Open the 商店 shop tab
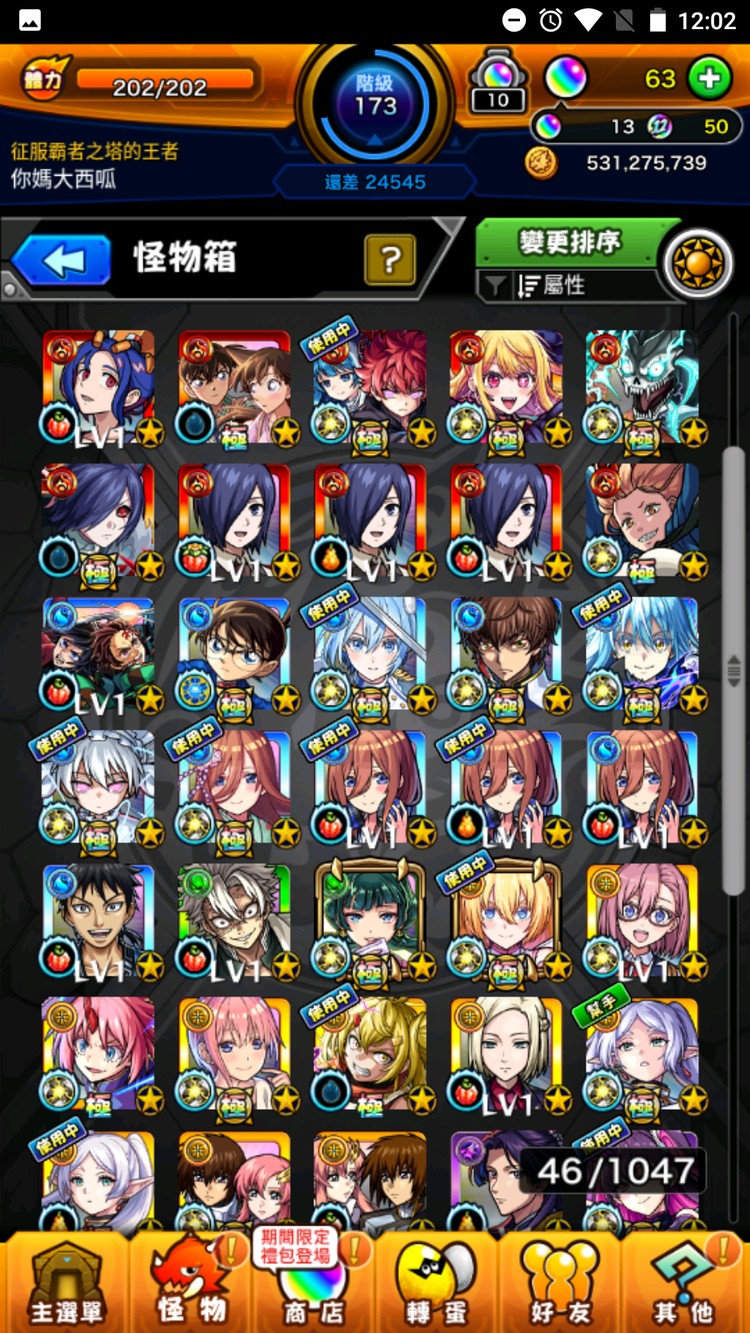Screen dimensions: 750x1333 pyautogui.click(x=312, y=1282)
